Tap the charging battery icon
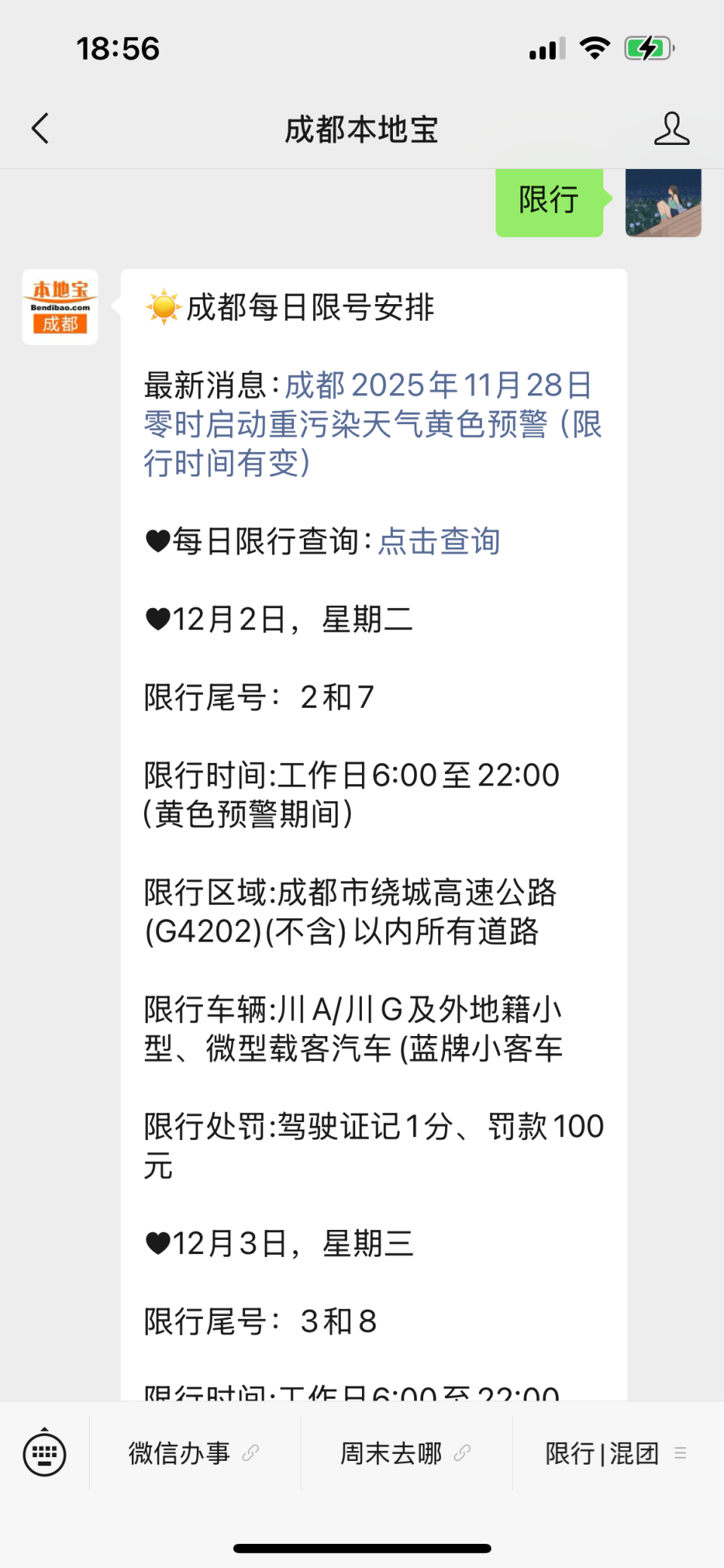Screen dimensions: 724x1568 (x=650, y=47)
